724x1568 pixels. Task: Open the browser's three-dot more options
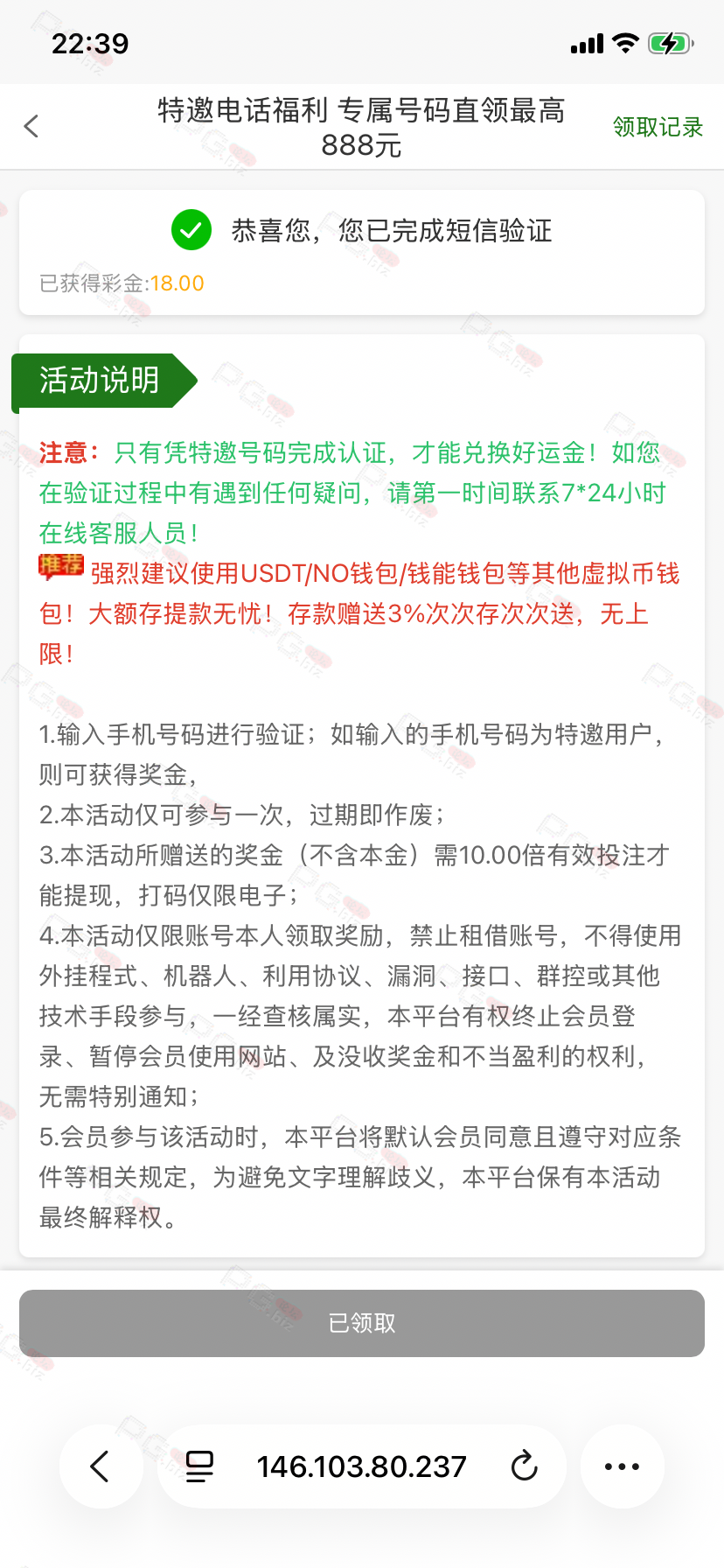(623, 1466)
